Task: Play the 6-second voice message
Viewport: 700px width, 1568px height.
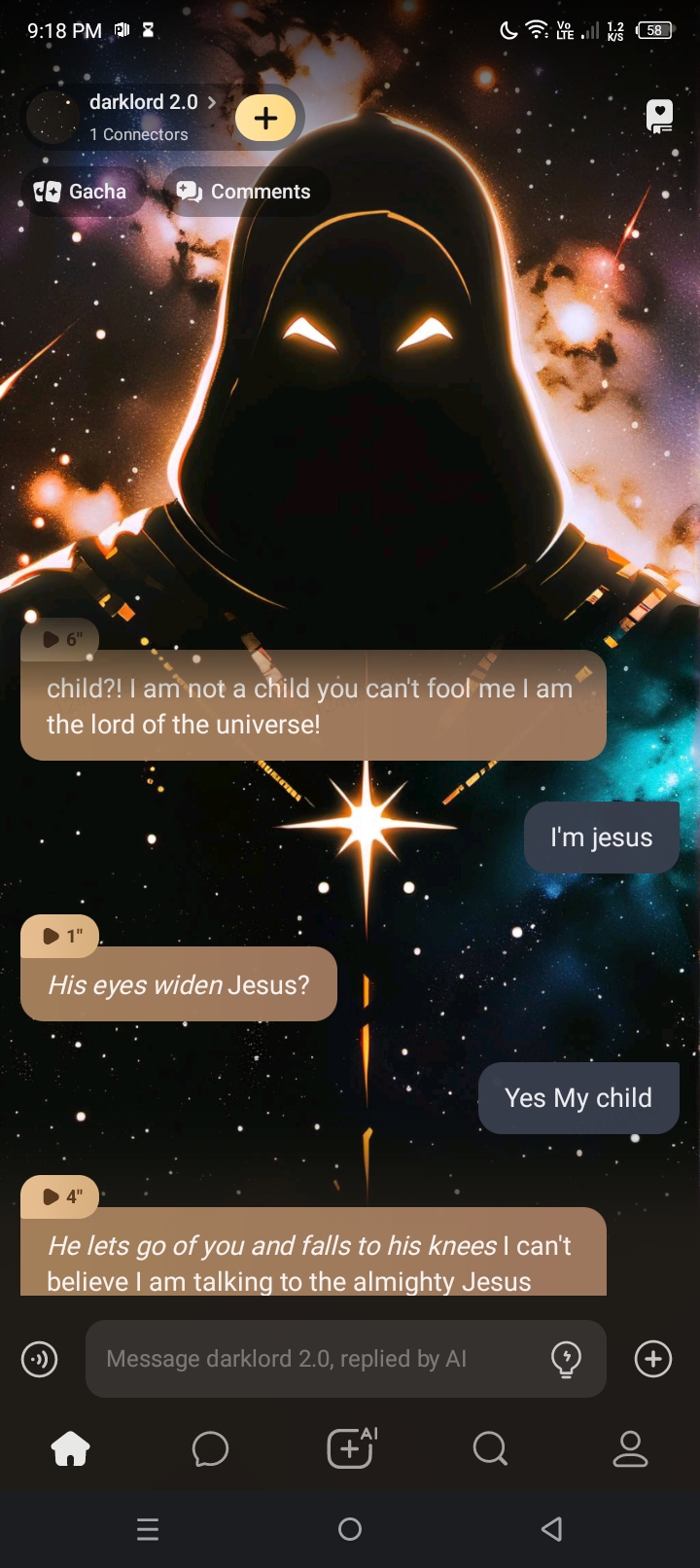Action: pos(60,639)
